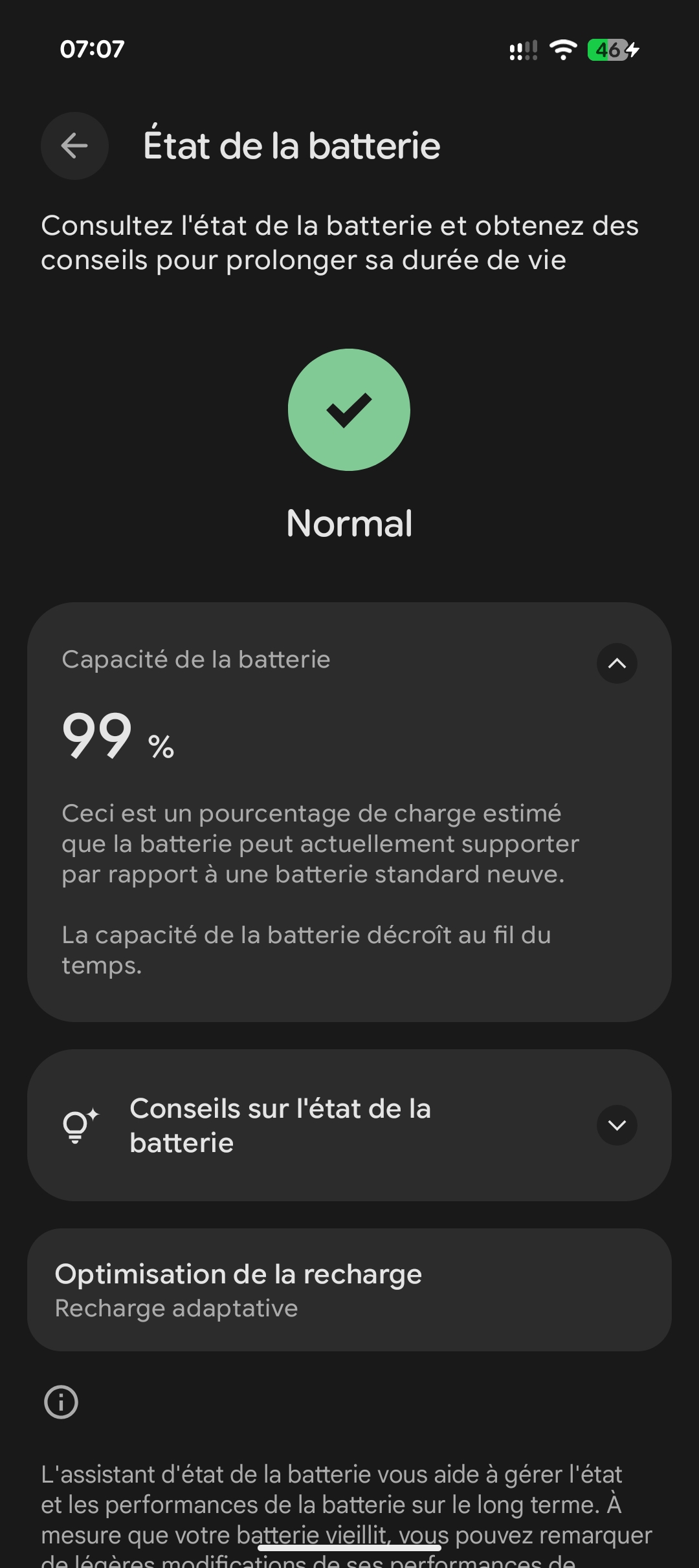This screenshot has width=699, height=1568.
Task: Open Optimisation de la recharge settings
Action: tap(349, 1290)
